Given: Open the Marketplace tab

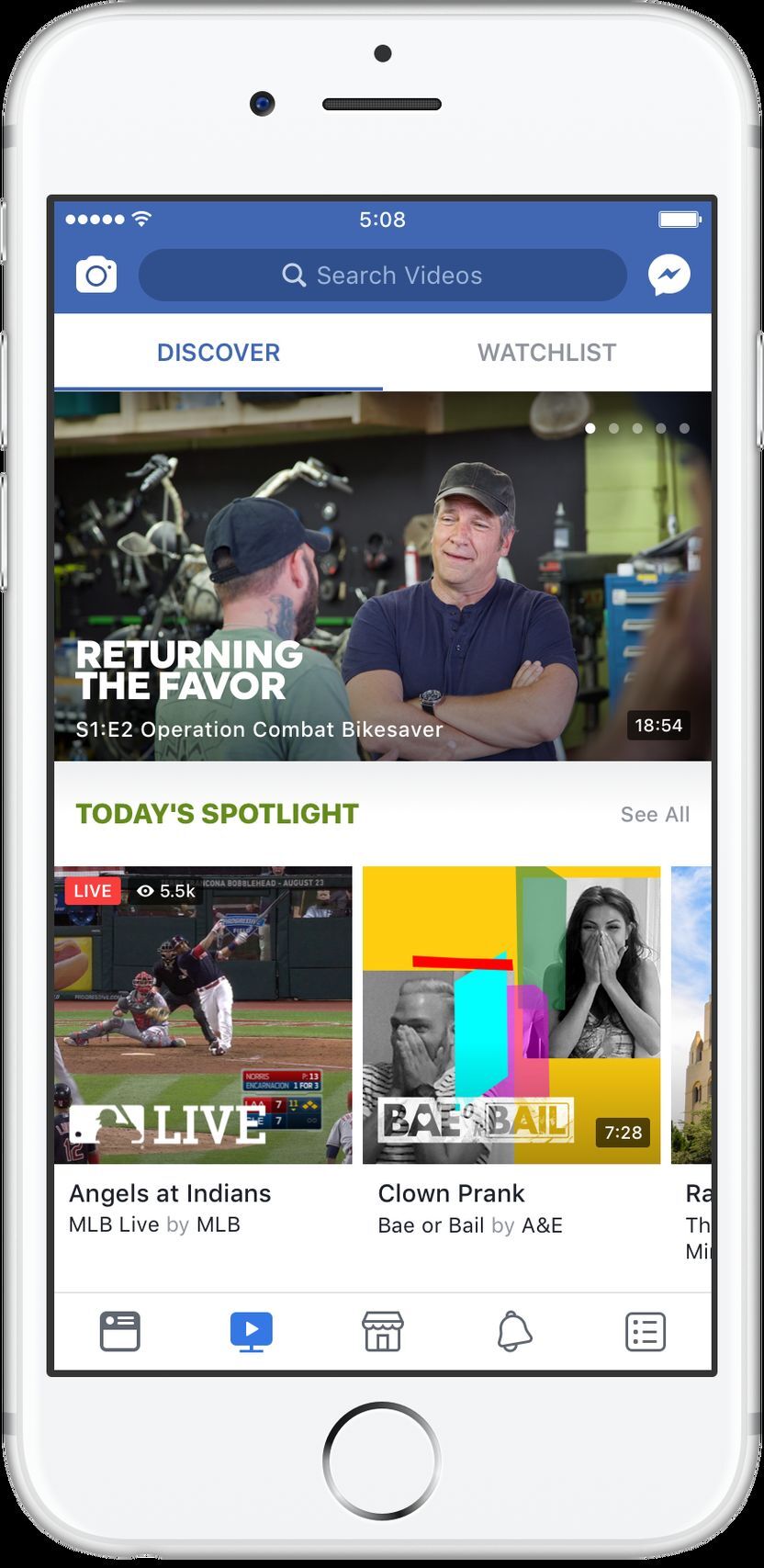Looking at the screenshot, I should point(383,1331).
